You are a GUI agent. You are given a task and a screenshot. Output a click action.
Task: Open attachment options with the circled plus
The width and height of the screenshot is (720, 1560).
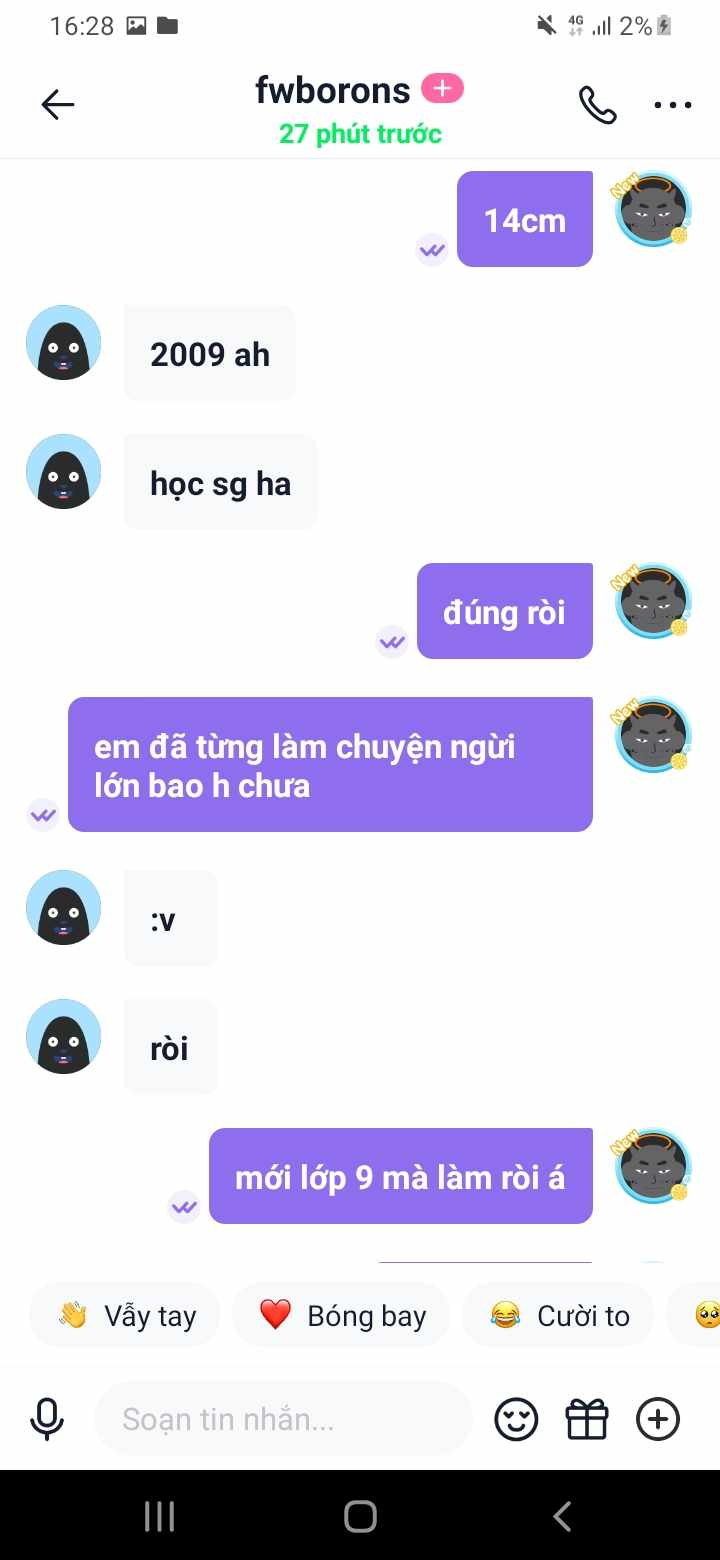click(658, 1419)
